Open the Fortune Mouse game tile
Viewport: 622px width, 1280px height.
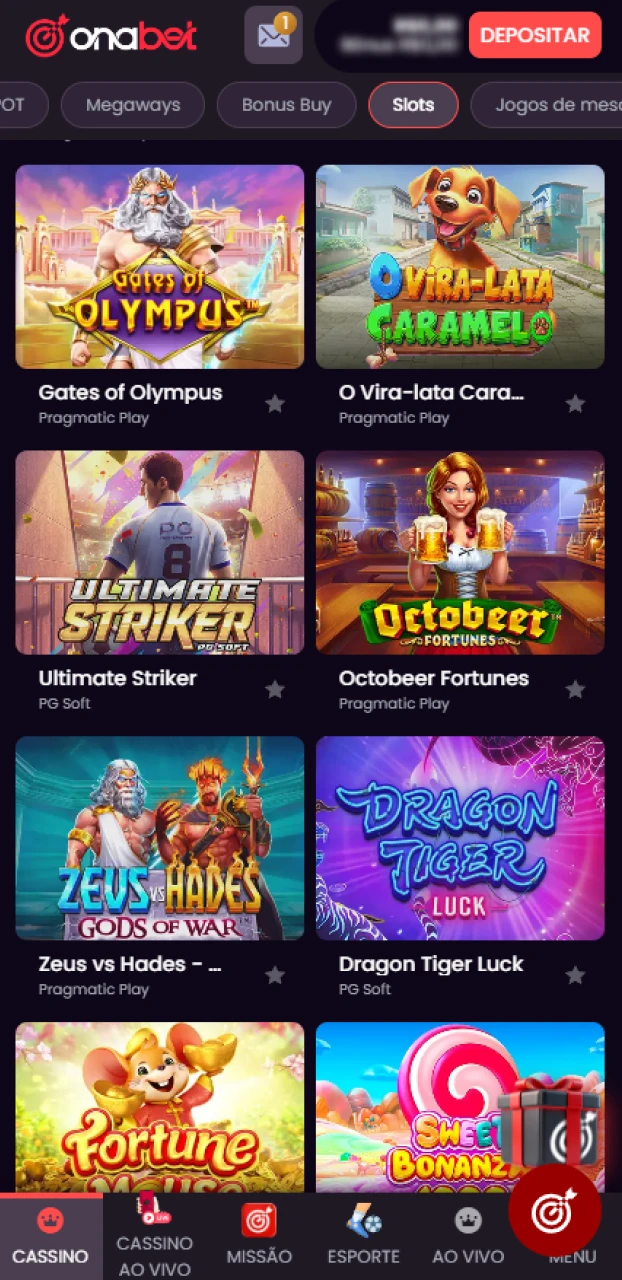(160, 1105)
